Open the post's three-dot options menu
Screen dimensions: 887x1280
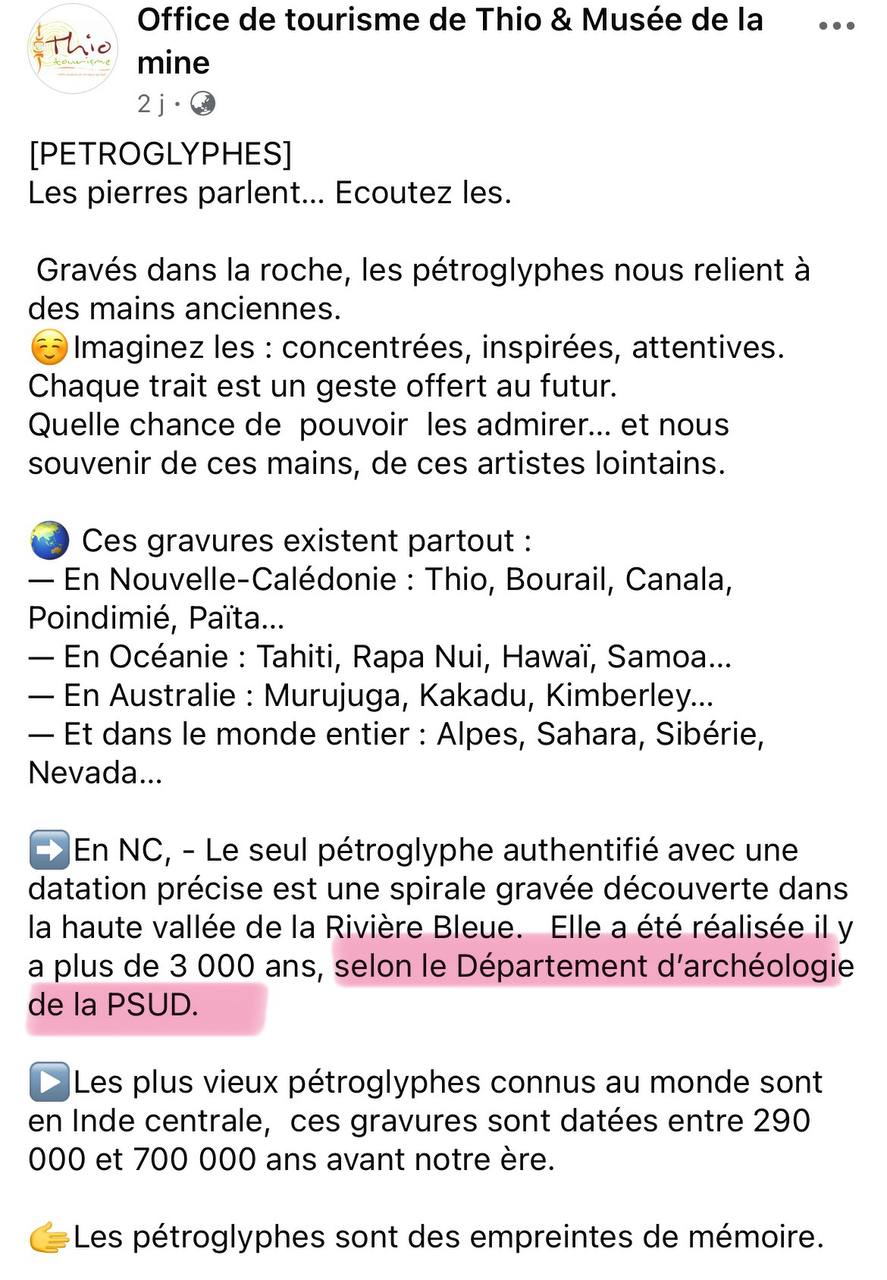836,27
